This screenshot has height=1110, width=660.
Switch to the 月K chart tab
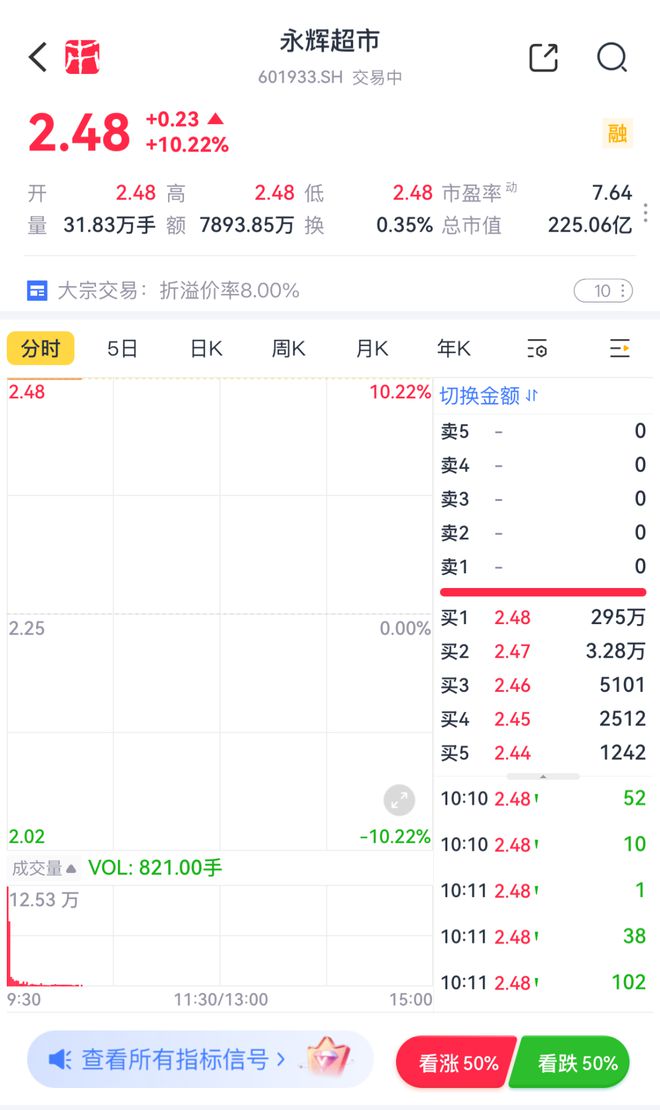pyautogui.click(x=372, y=348)
